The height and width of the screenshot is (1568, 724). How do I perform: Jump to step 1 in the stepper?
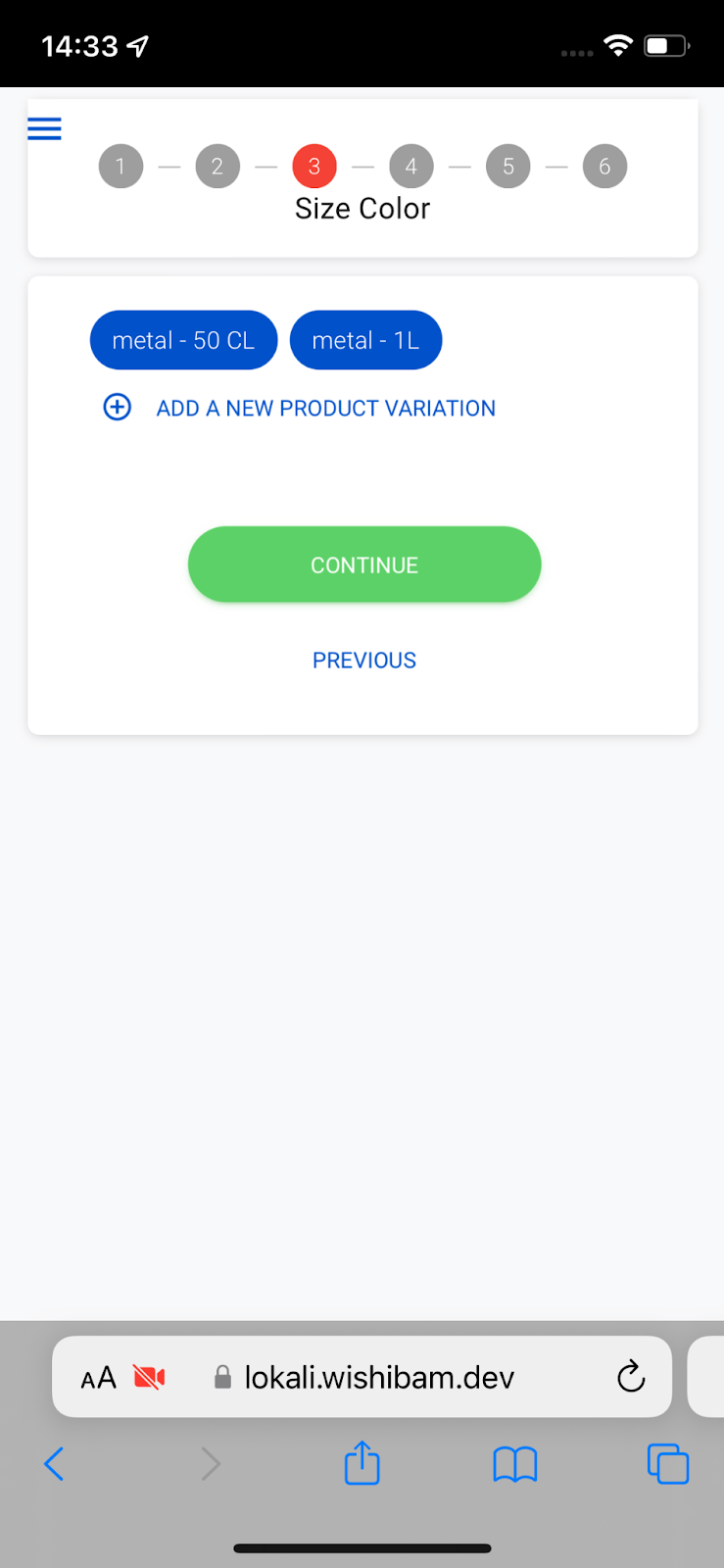pyautogui.click(x=121, y=167)
